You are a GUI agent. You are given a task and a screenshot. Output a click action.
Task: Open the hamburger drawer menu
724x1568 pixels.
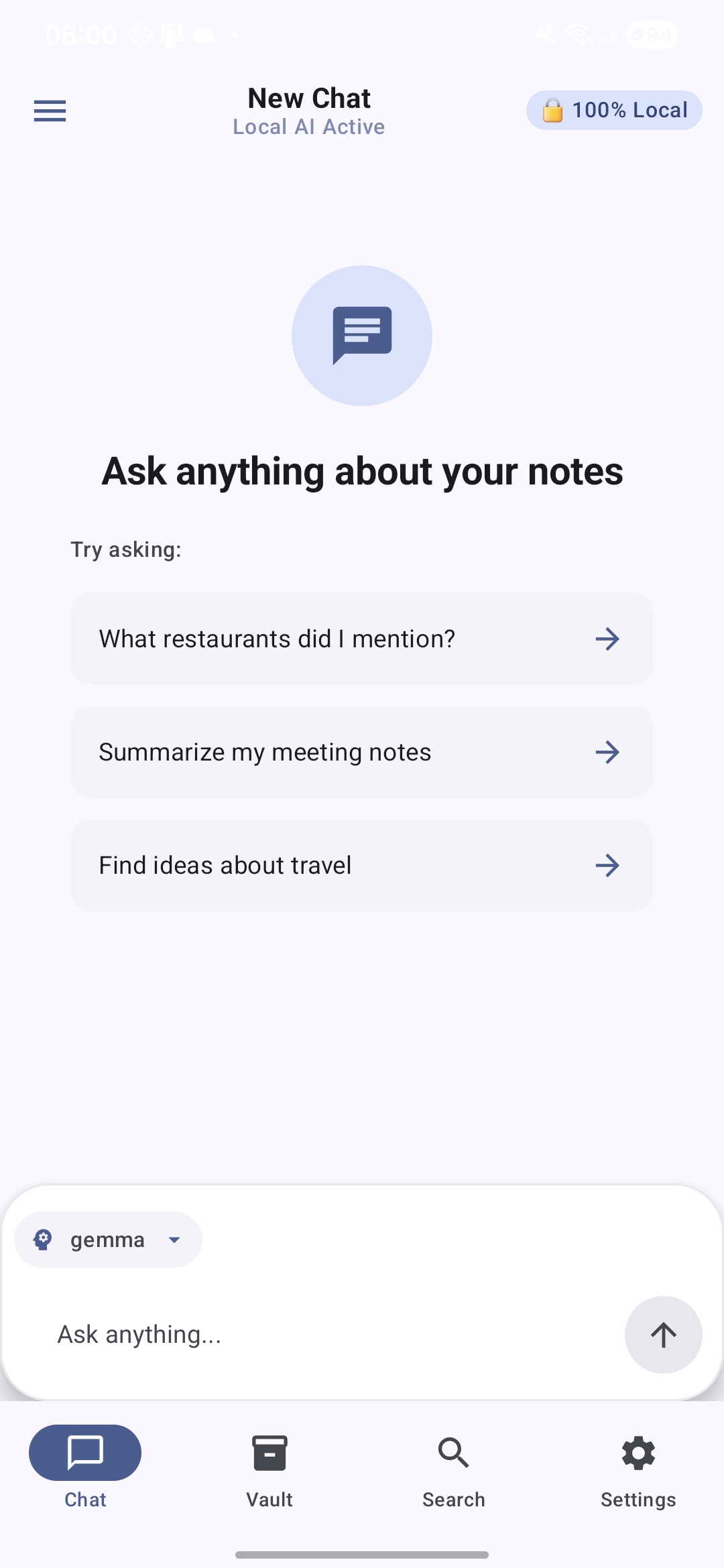[x=50, y=111]
